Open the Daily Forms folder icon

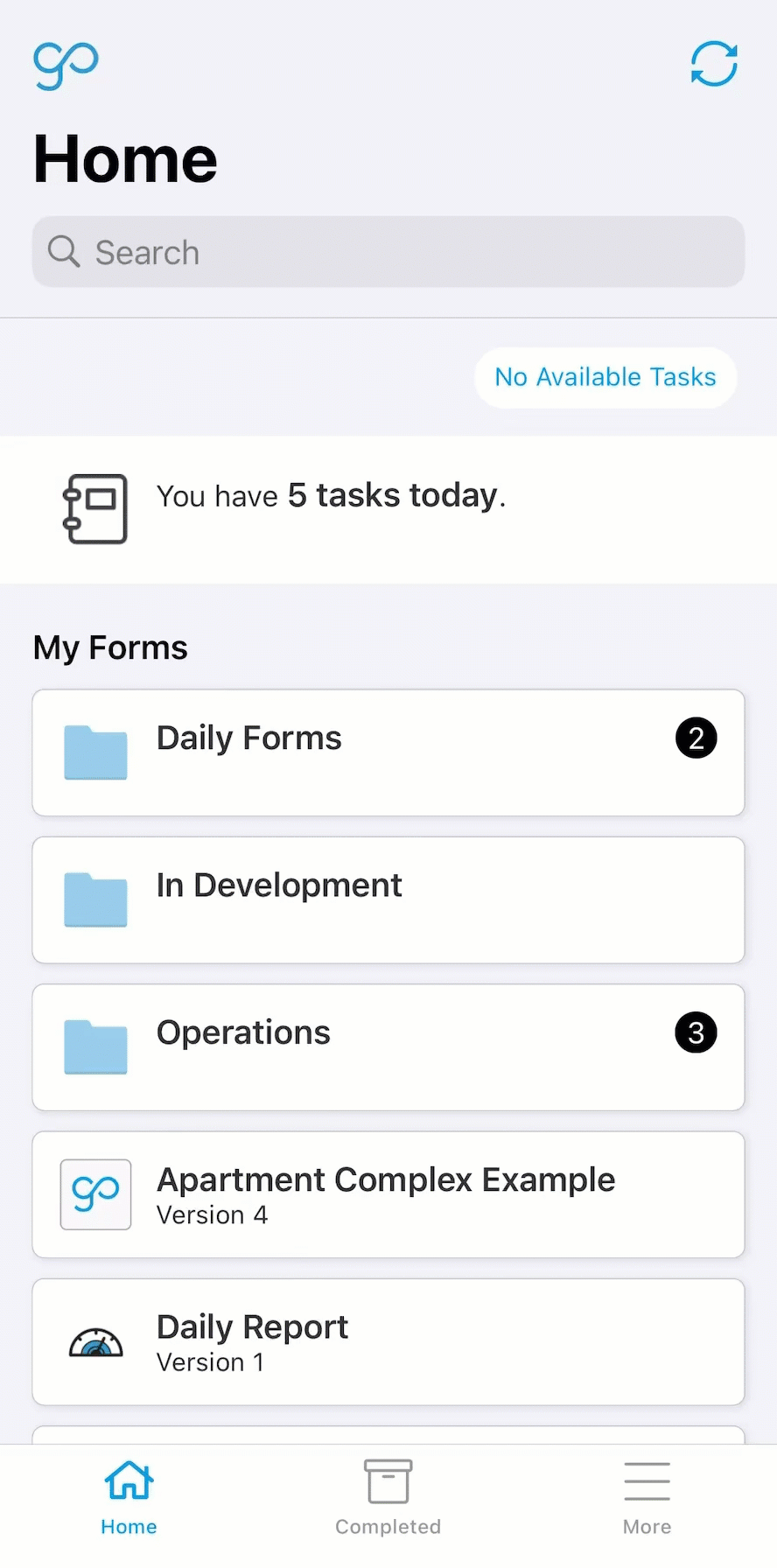pyautogui.click(x=95, y=752)
